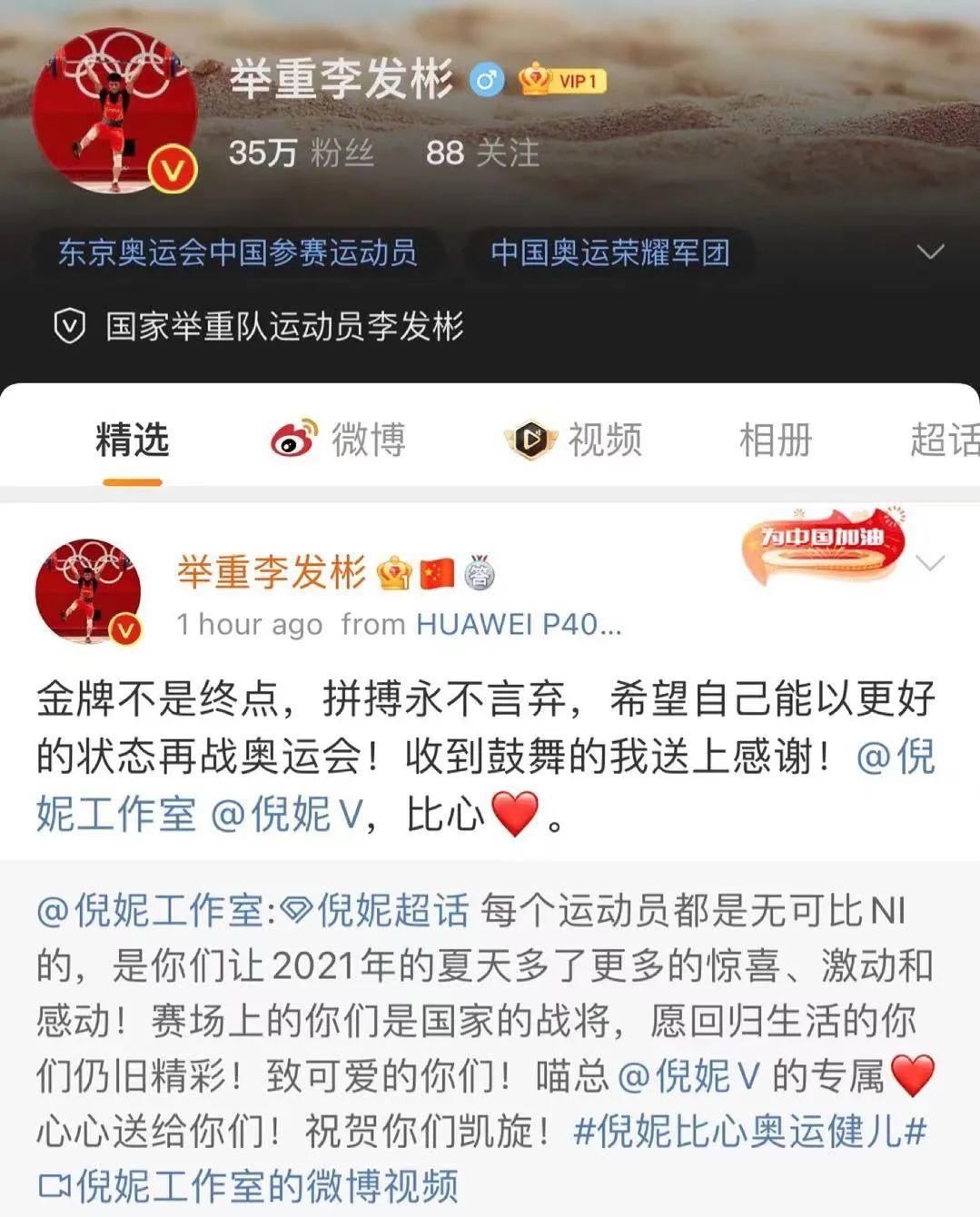
Task: Click the male gender icon beside 举重李发彬
Action: (x=488, y=80)
